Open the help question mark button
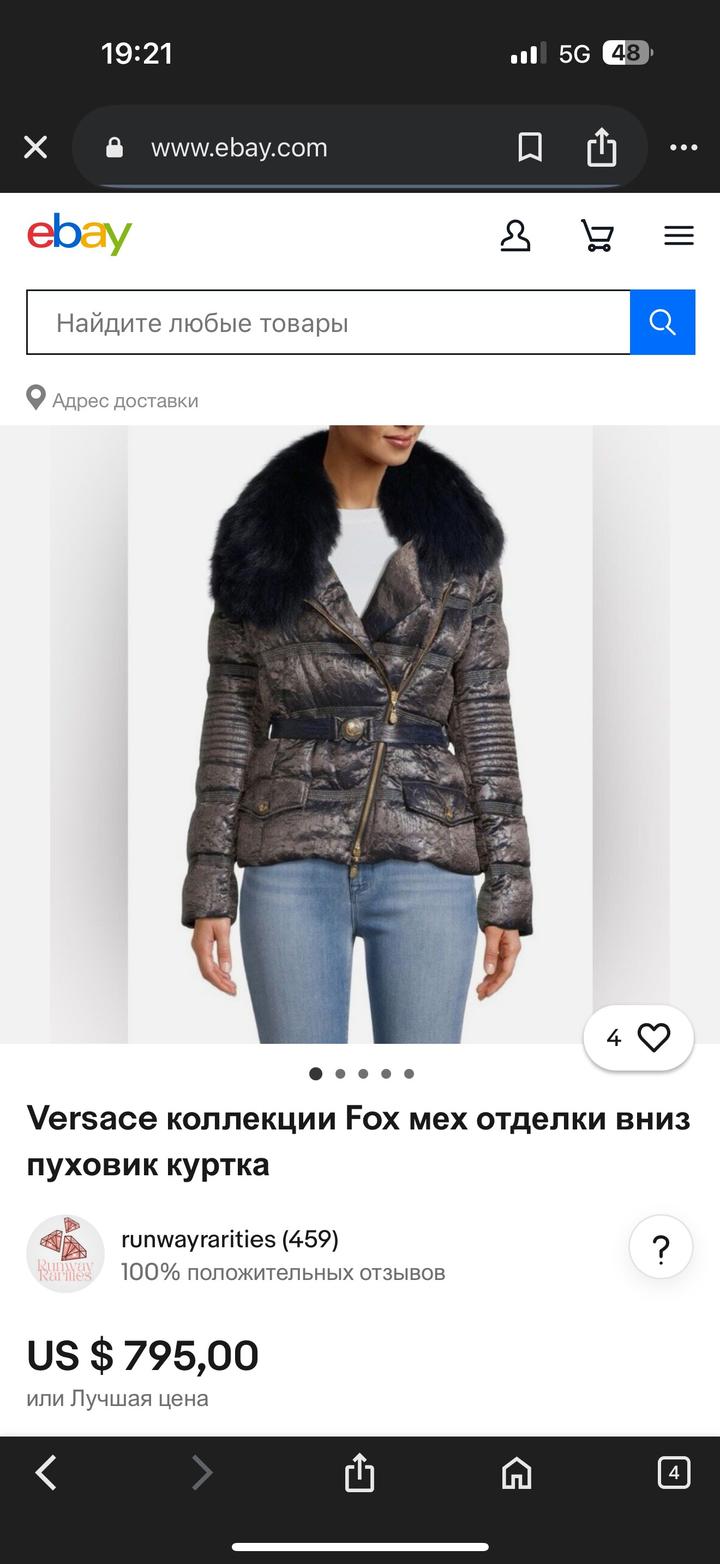 tap(660, 1249)
